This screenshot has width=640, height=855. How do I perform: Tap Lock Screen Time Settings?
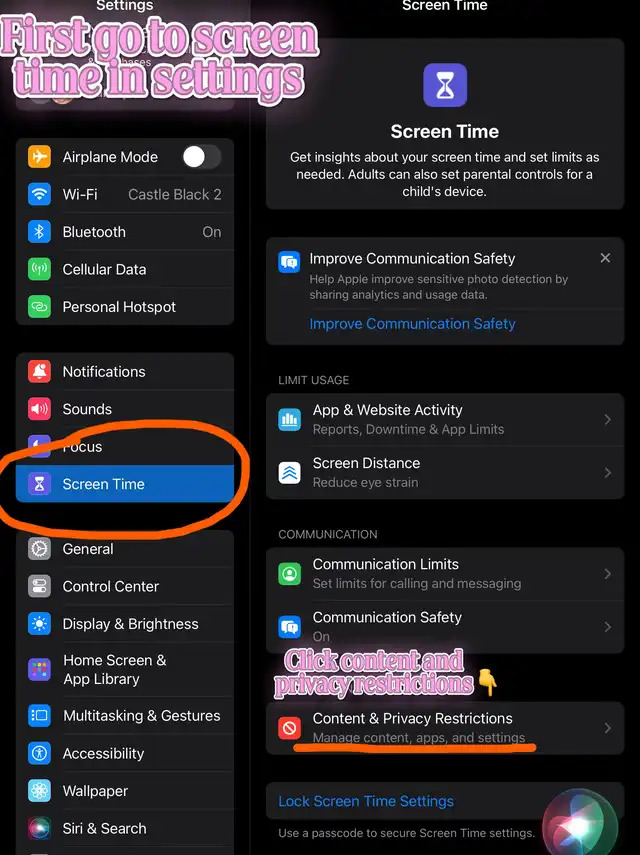pyautogui.click(x=366, y=801)
